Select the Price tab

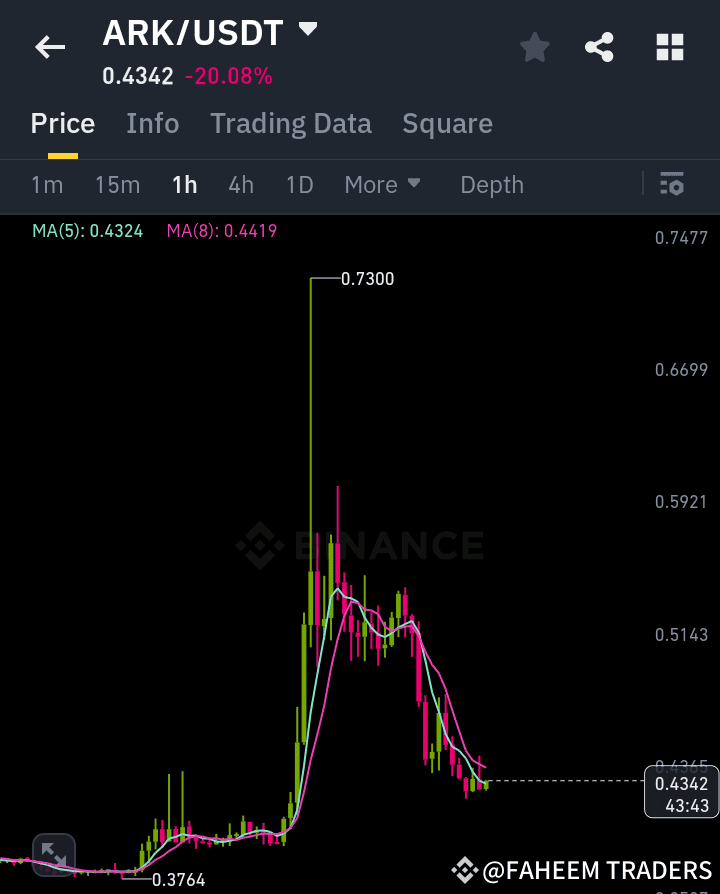coord(62,124)
